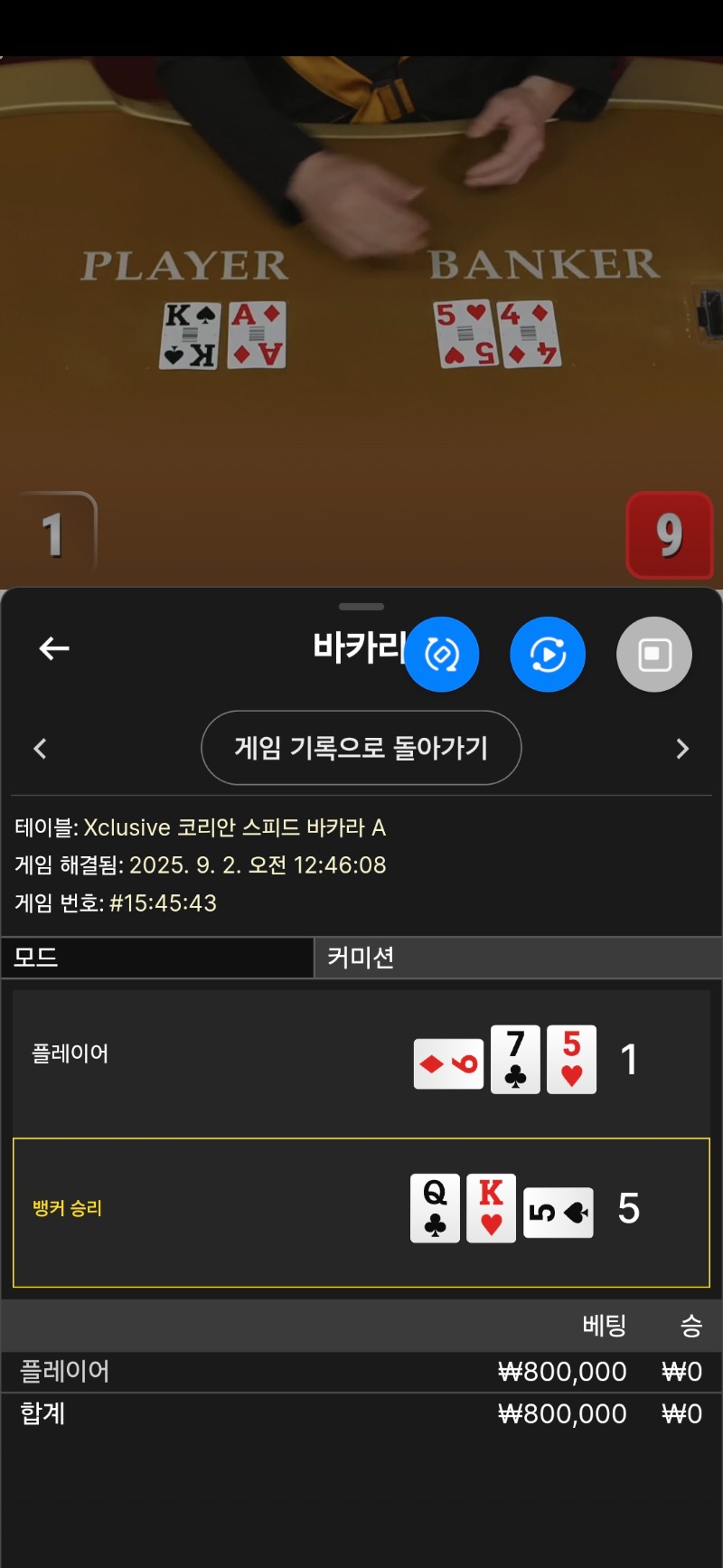Go back with the left arrow icon
This screenshot has width=723, height=1568.
tap(54, 648)
